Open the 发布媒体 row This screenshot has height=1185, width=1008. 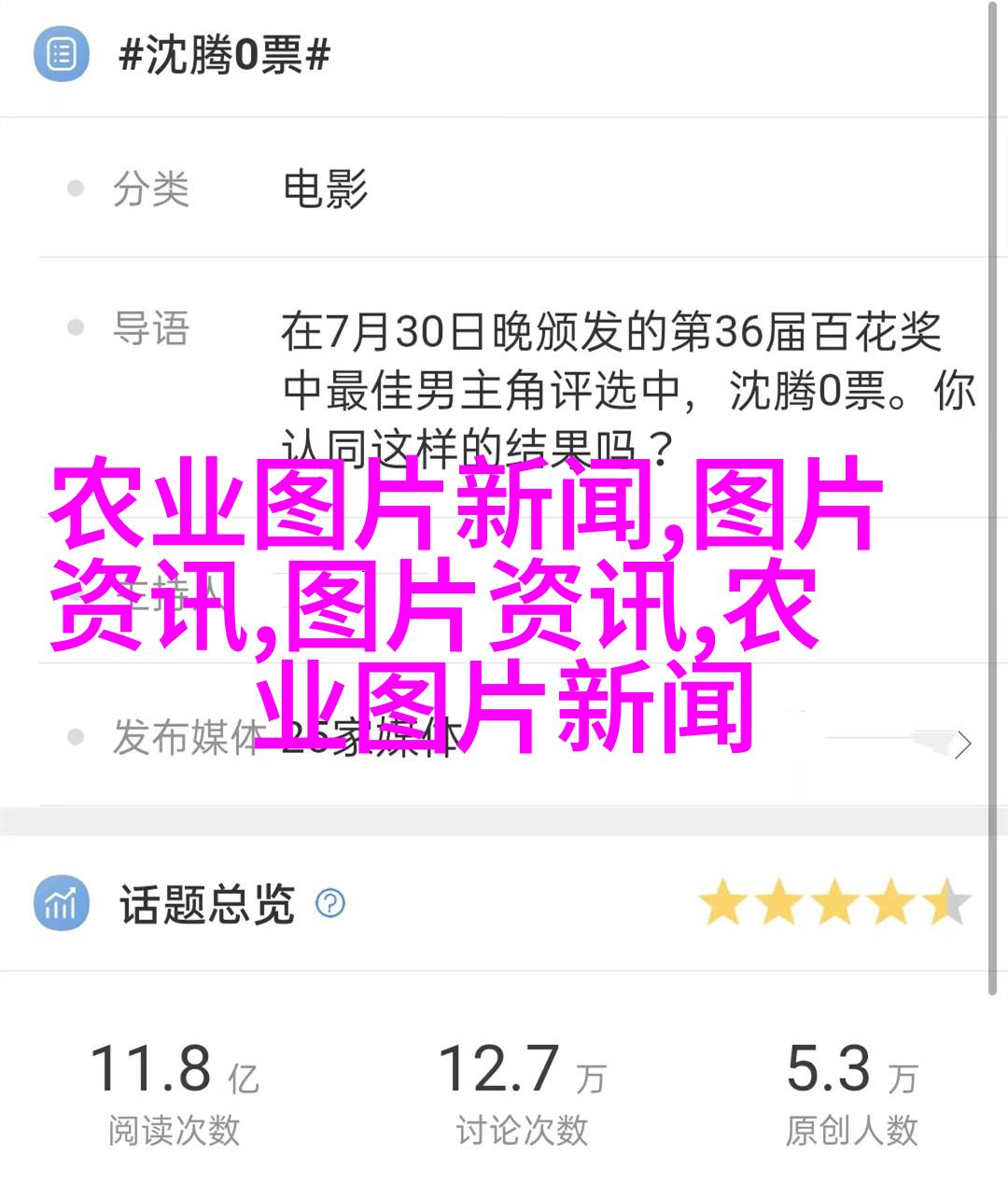coord(961,743)
